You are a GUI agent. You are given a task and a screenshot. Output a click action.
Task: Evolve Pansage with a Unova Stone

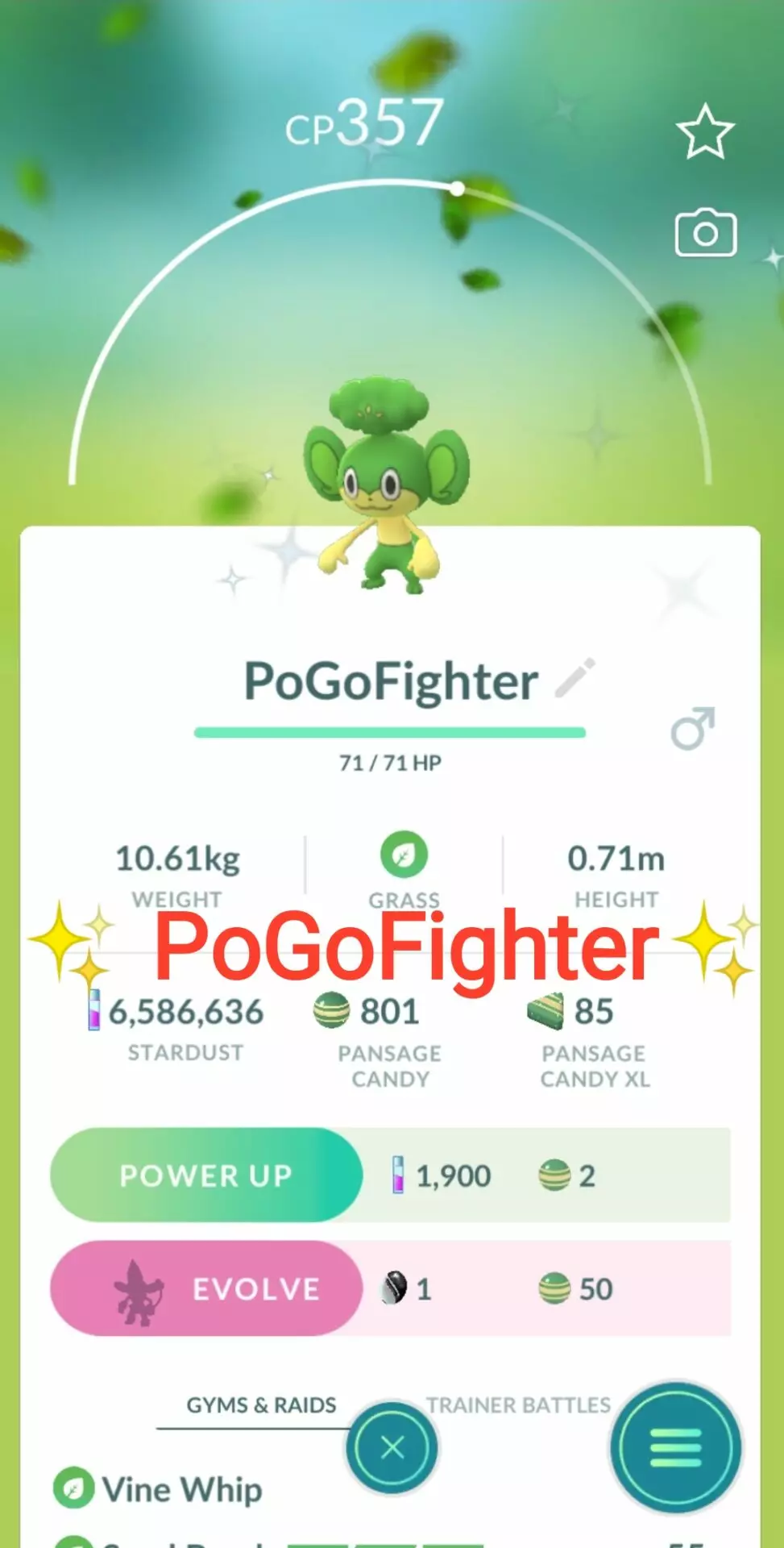click(206, 1288)
